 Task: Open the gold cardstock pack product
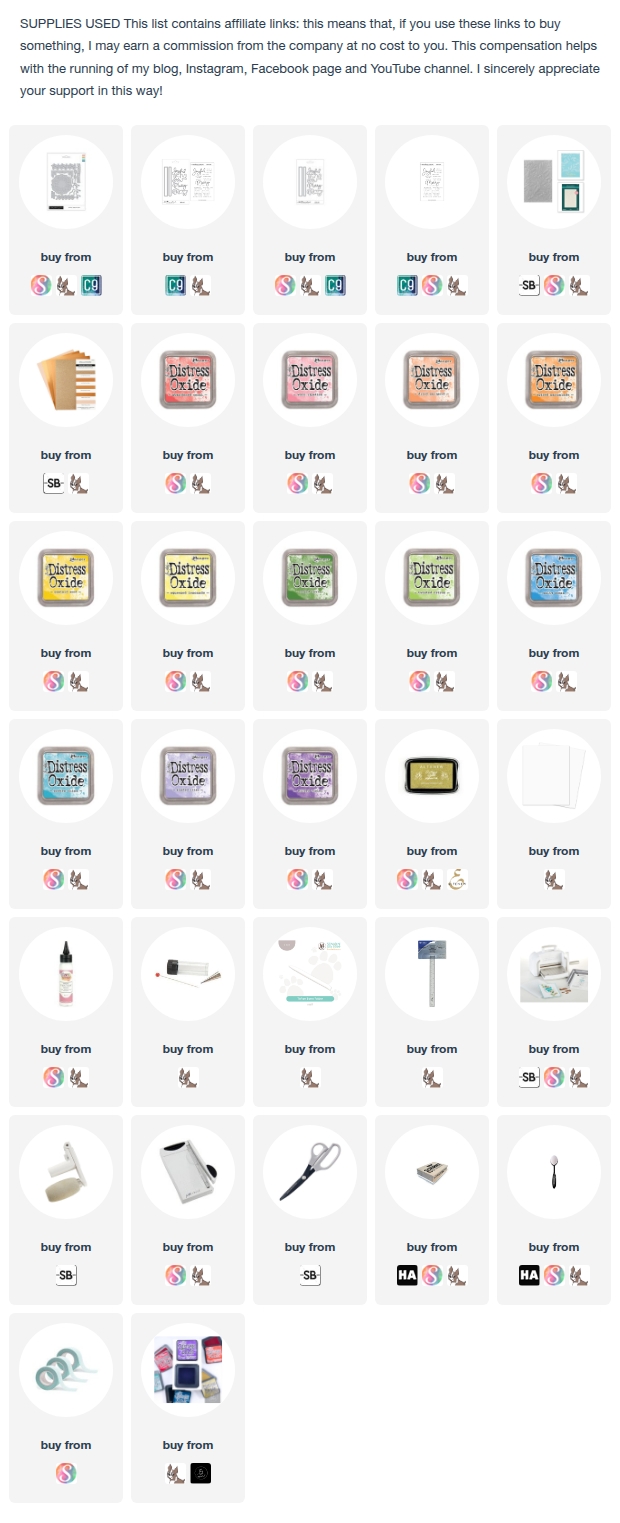tap(65, 379)
